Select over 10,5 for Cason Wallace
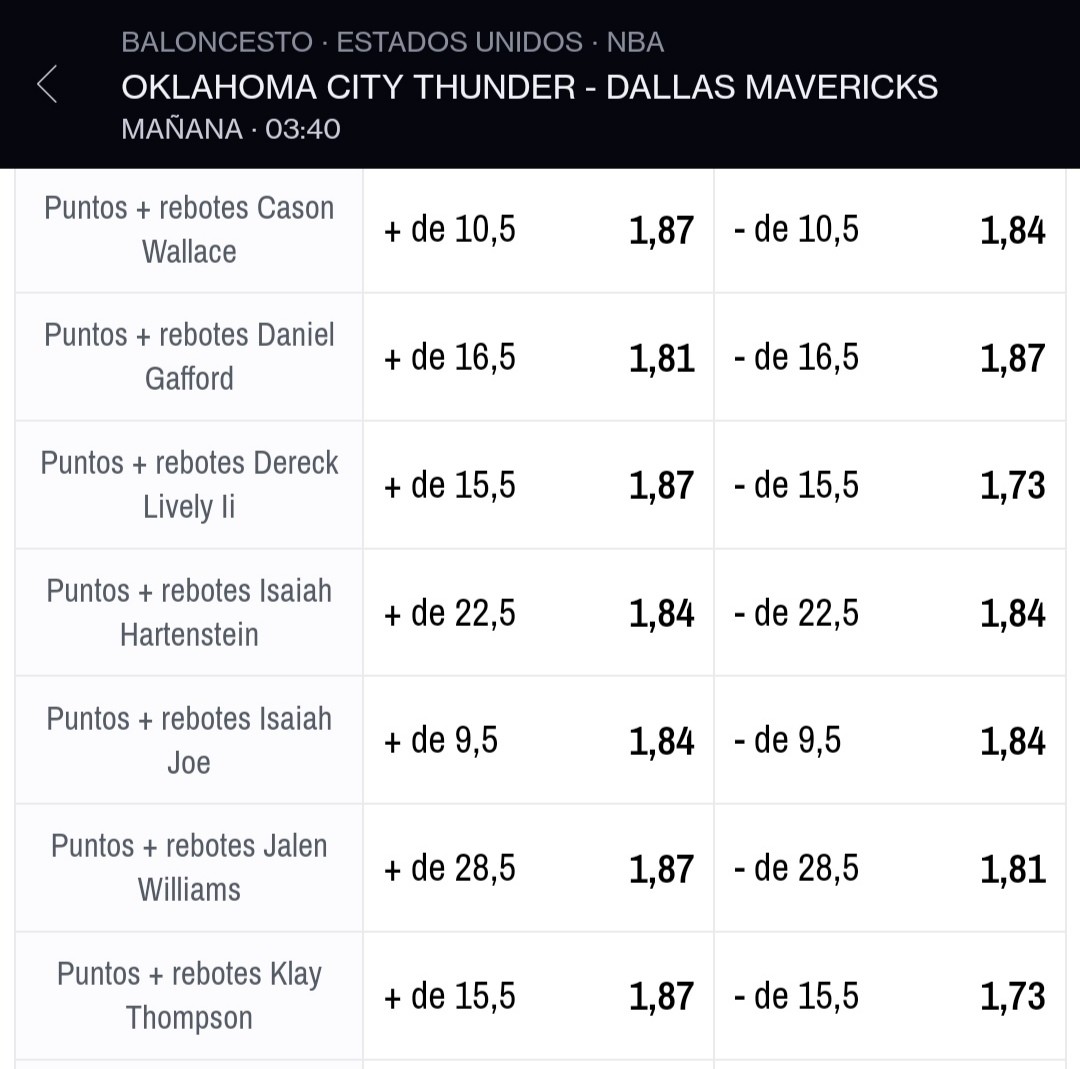This screenshot has height=1069, width=1080. tap(539, 230)
